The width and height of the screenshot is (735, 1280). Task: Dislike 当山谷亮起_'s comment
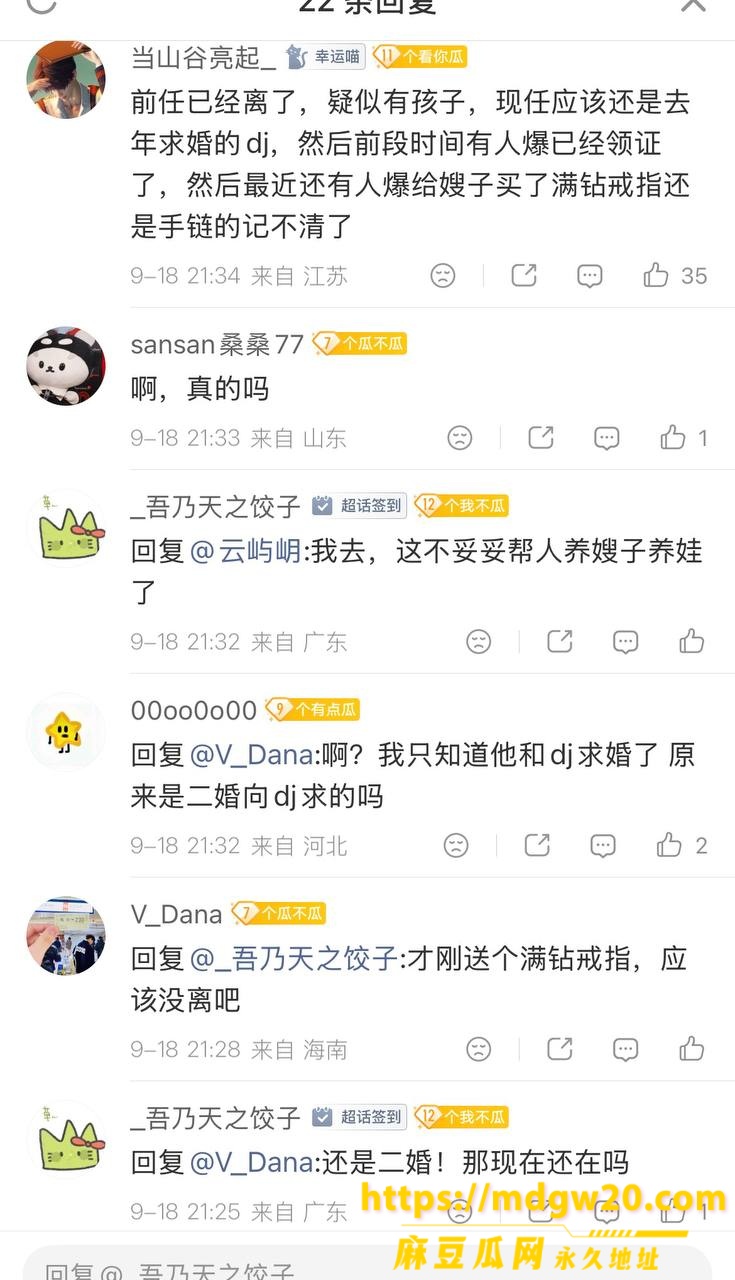click(443, 276)
